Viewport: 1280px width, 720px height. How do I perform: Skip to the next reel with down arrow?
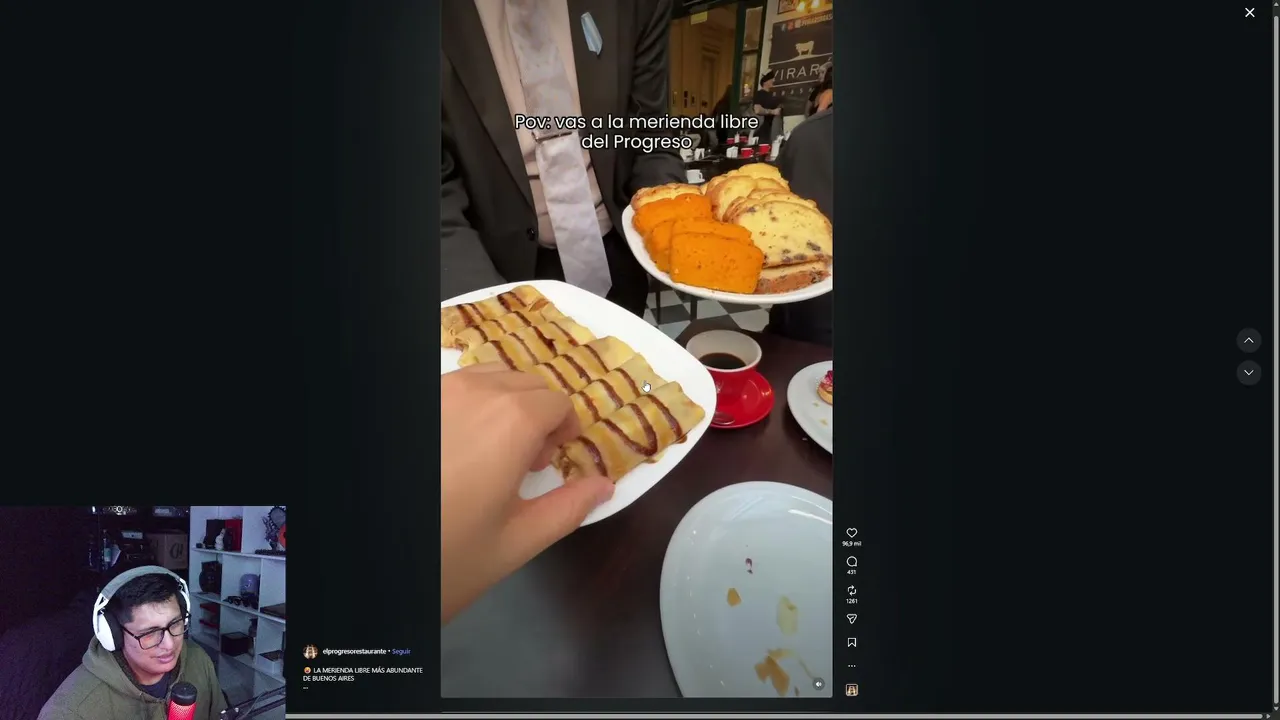(1248, 372)
